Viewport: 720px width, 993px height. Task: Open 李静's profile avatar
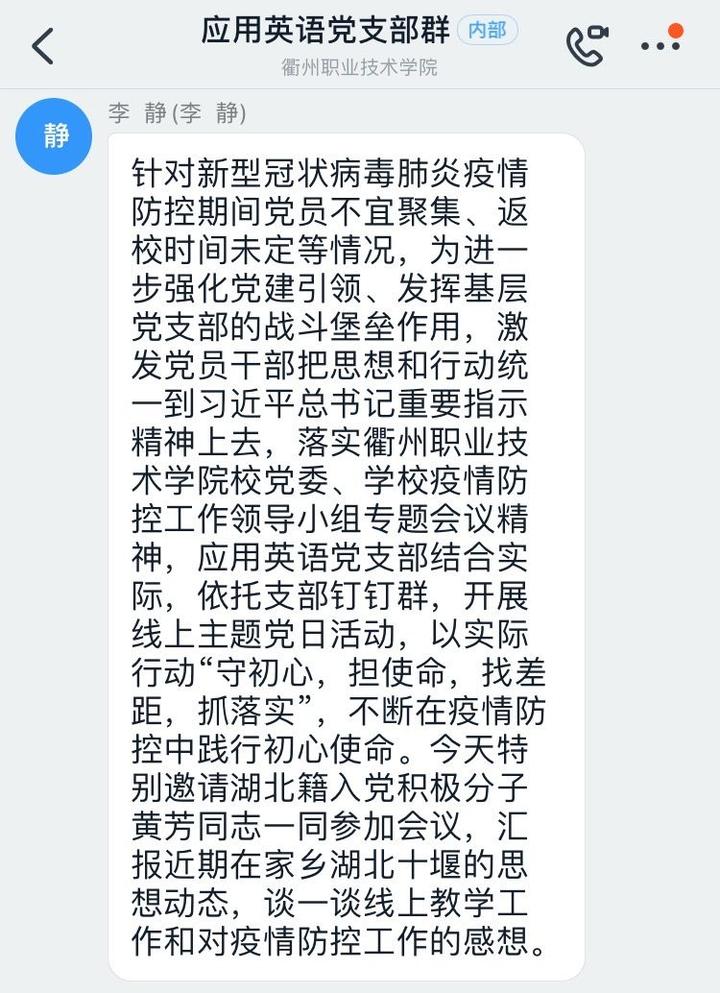pyautogui.click(x=54, y=137)
